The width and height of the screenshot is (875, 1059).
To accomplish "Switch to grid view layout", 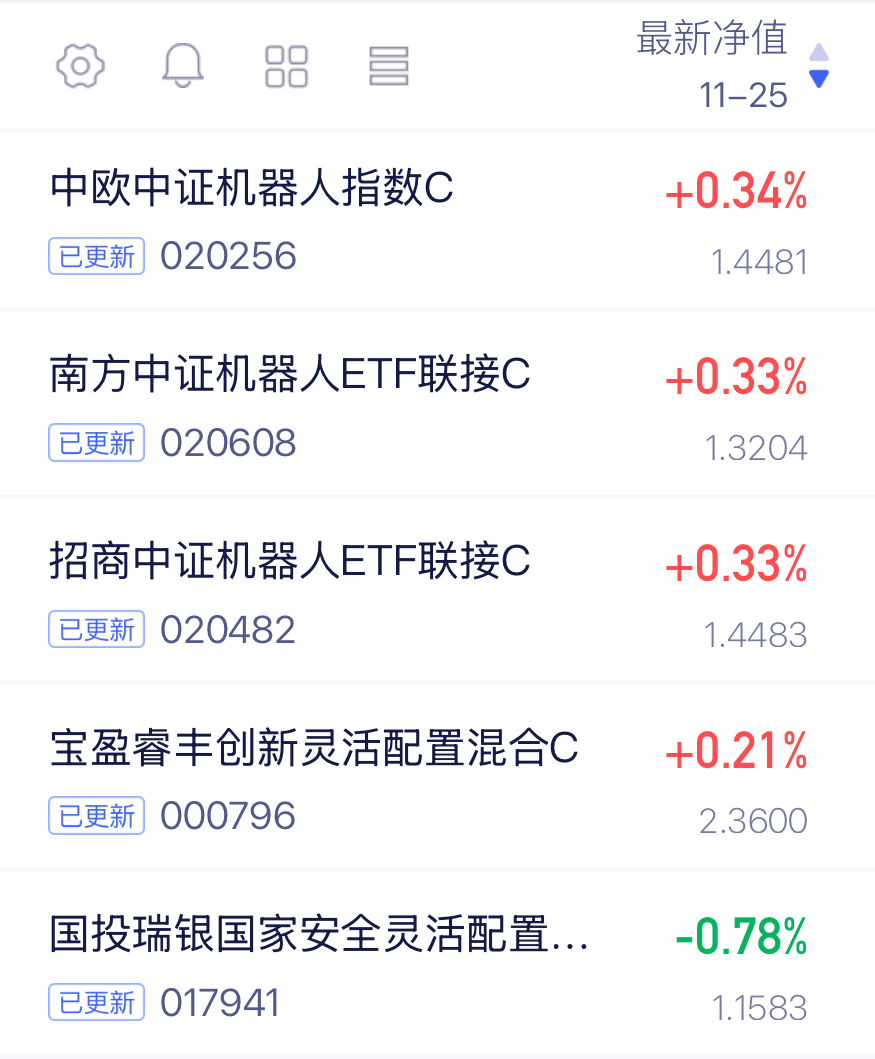I will click(x=286, y=66).
